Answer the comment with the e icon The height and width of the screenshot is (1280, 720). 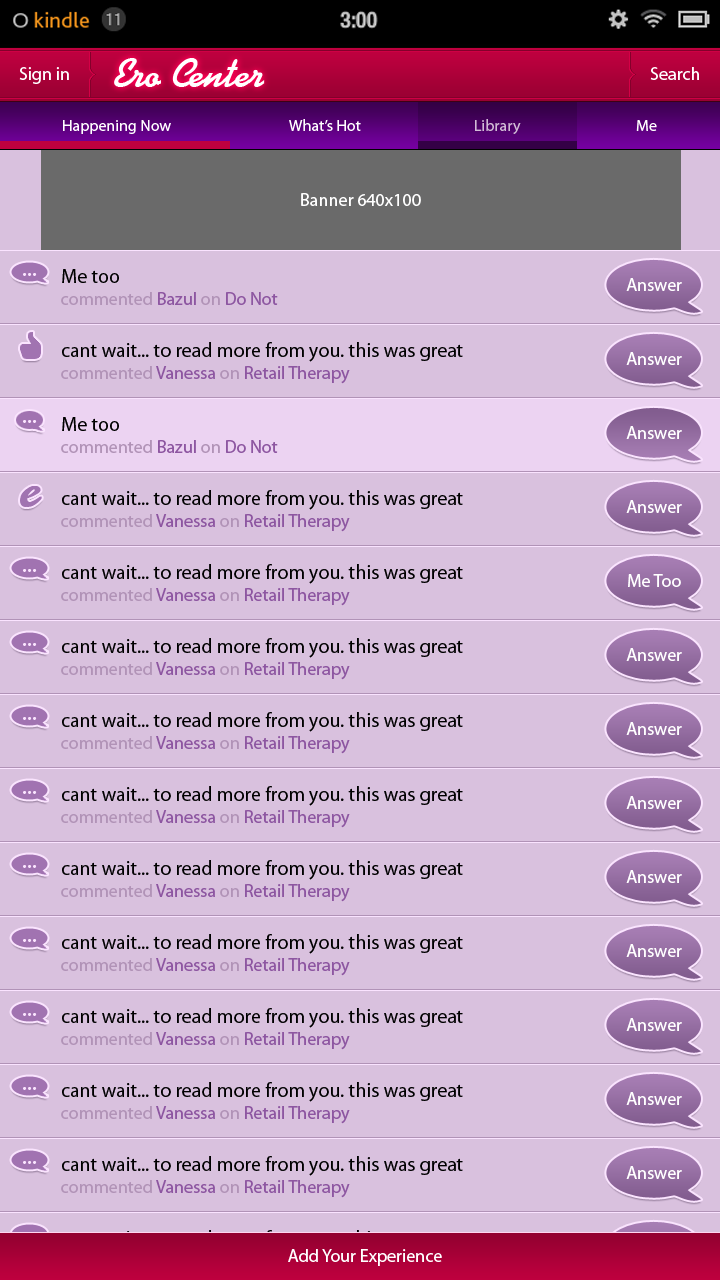(x=654, y=509)
